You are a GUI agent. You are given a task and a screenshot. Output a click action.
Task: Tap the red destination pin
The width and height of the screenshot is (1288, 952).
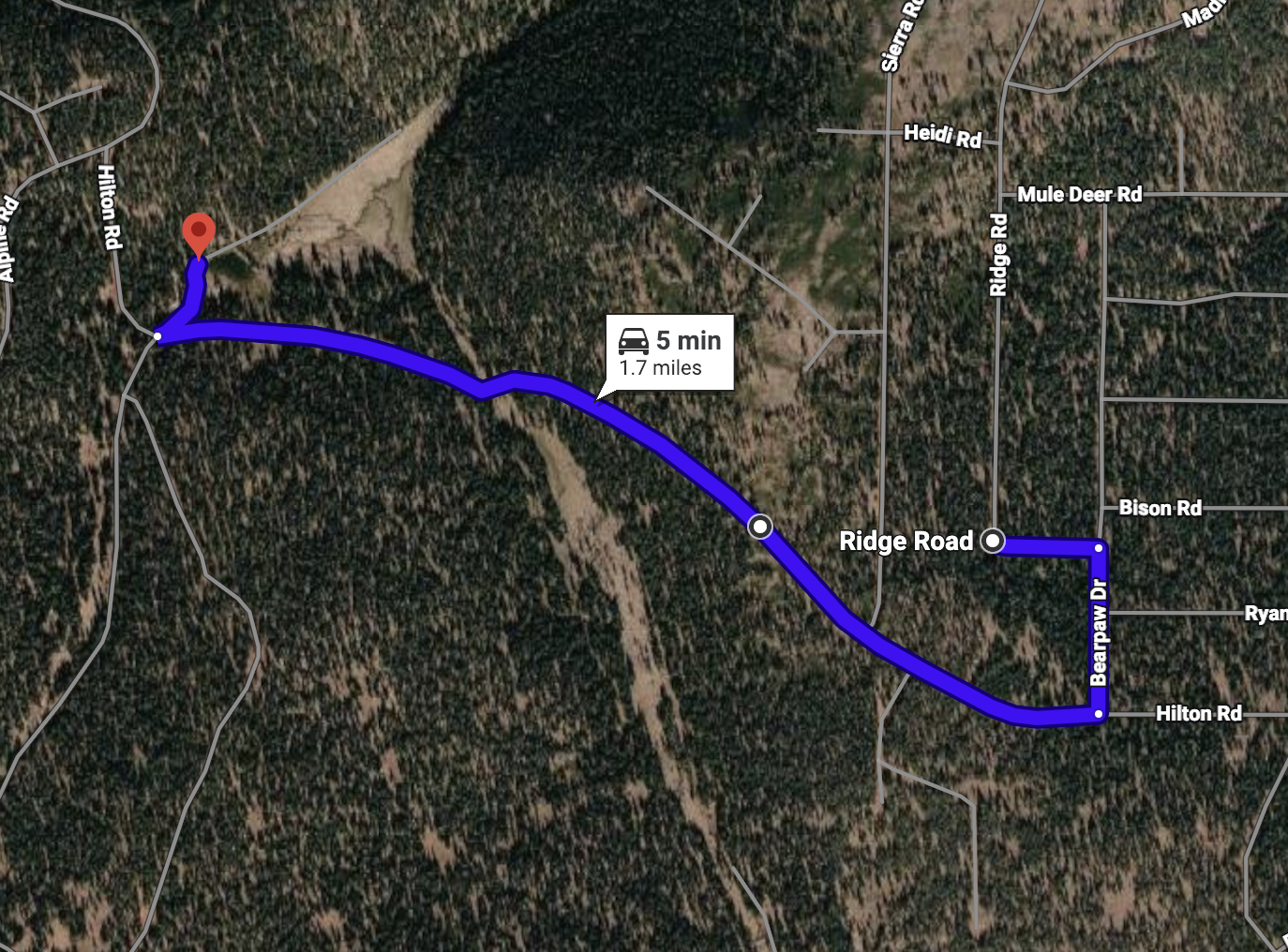tap(198, 234)
